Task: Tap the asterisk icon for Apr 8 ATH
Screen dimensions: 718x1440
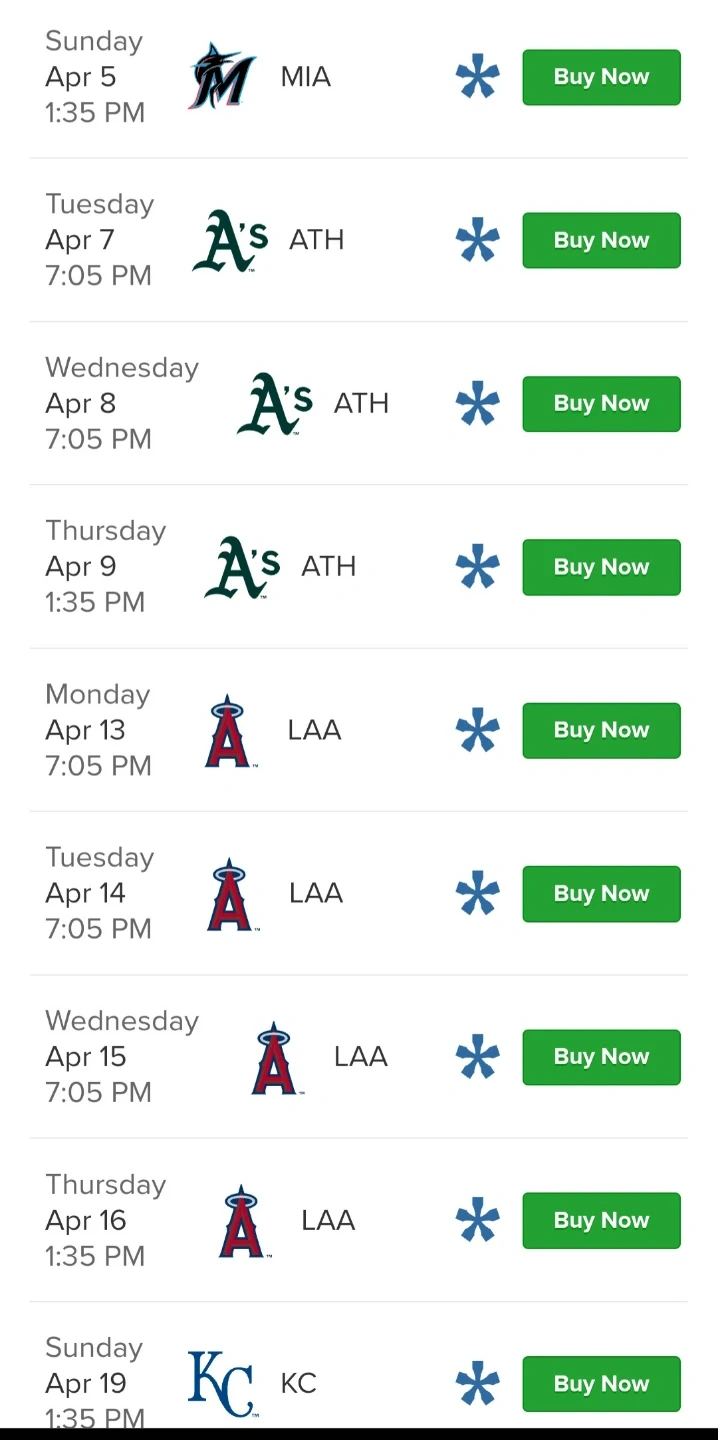Action: (477, 404)
